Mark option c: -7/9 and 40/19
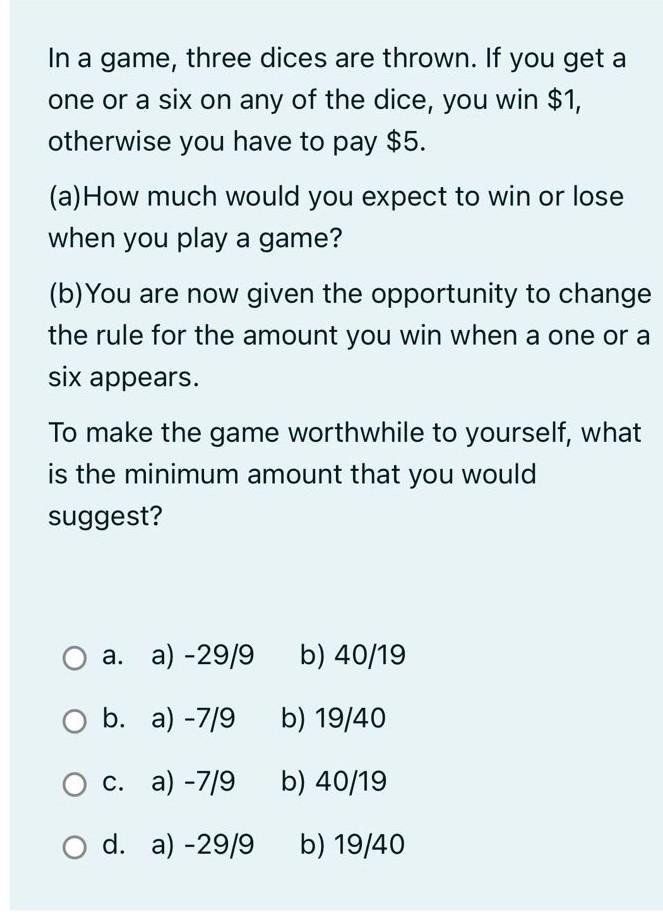This screenshot has width=663, height=923. click(x=76, y=784)
